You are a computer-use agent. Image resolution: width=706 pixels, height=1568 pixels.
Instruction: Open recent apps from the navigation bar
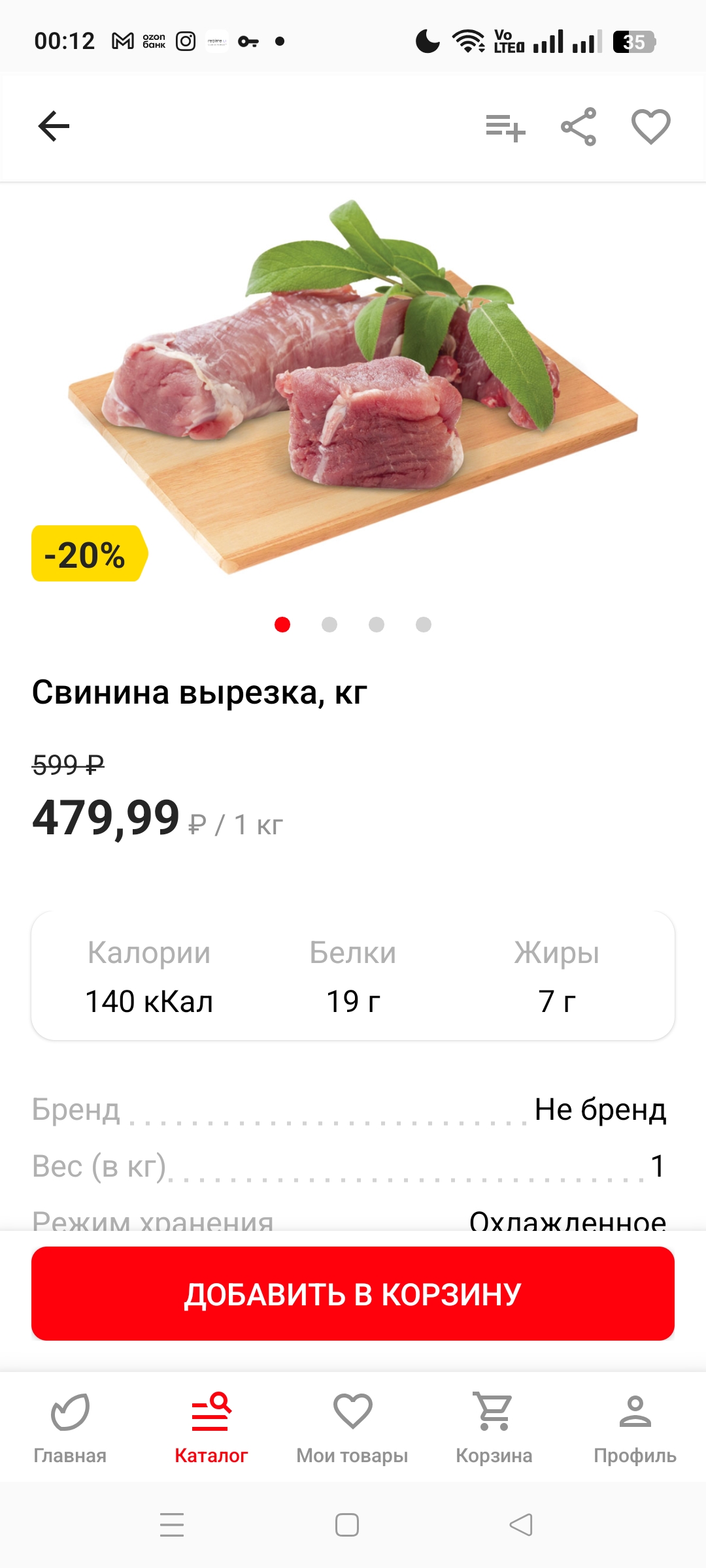coord(172,1525)
